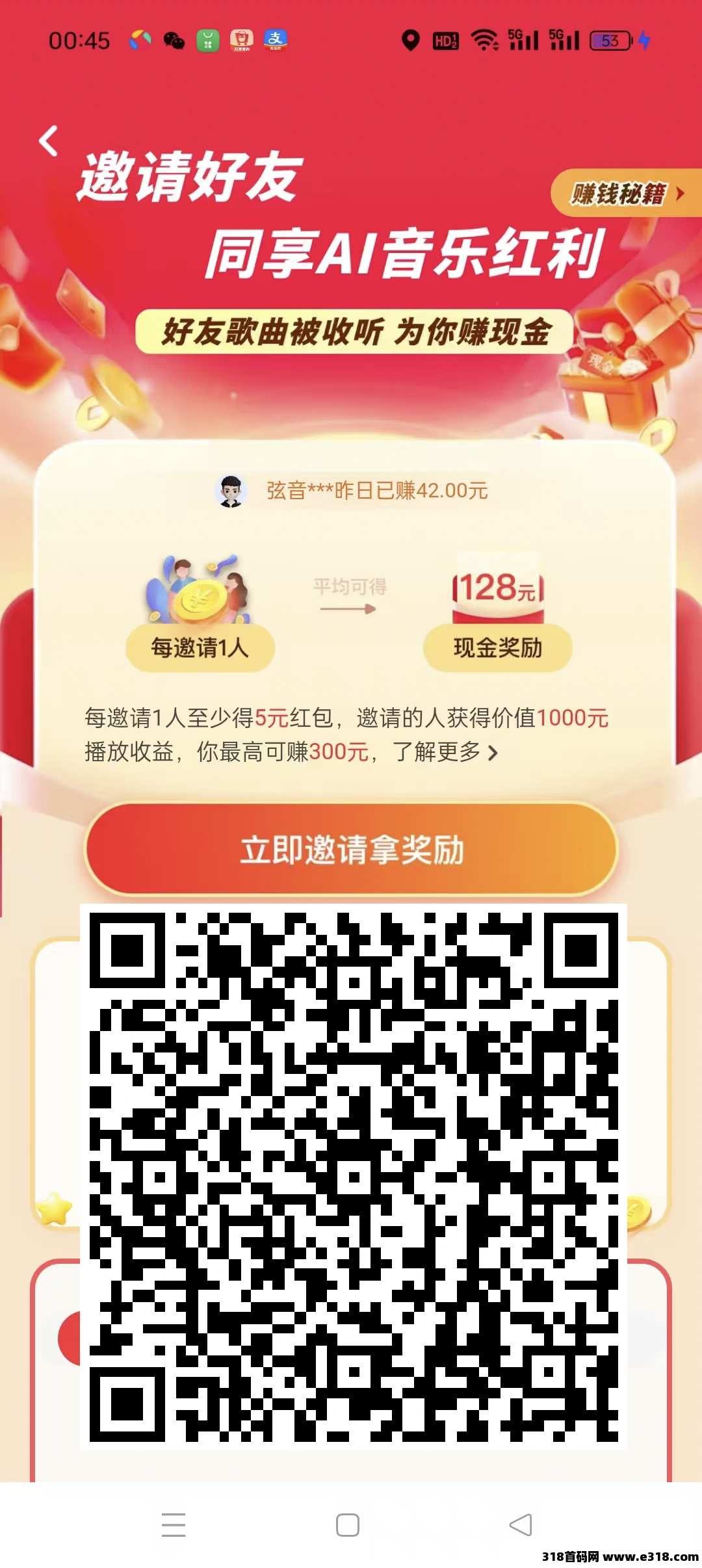
Task: Tap 立即邀请拿奖励 to invite friends
Action: point(351,850)
